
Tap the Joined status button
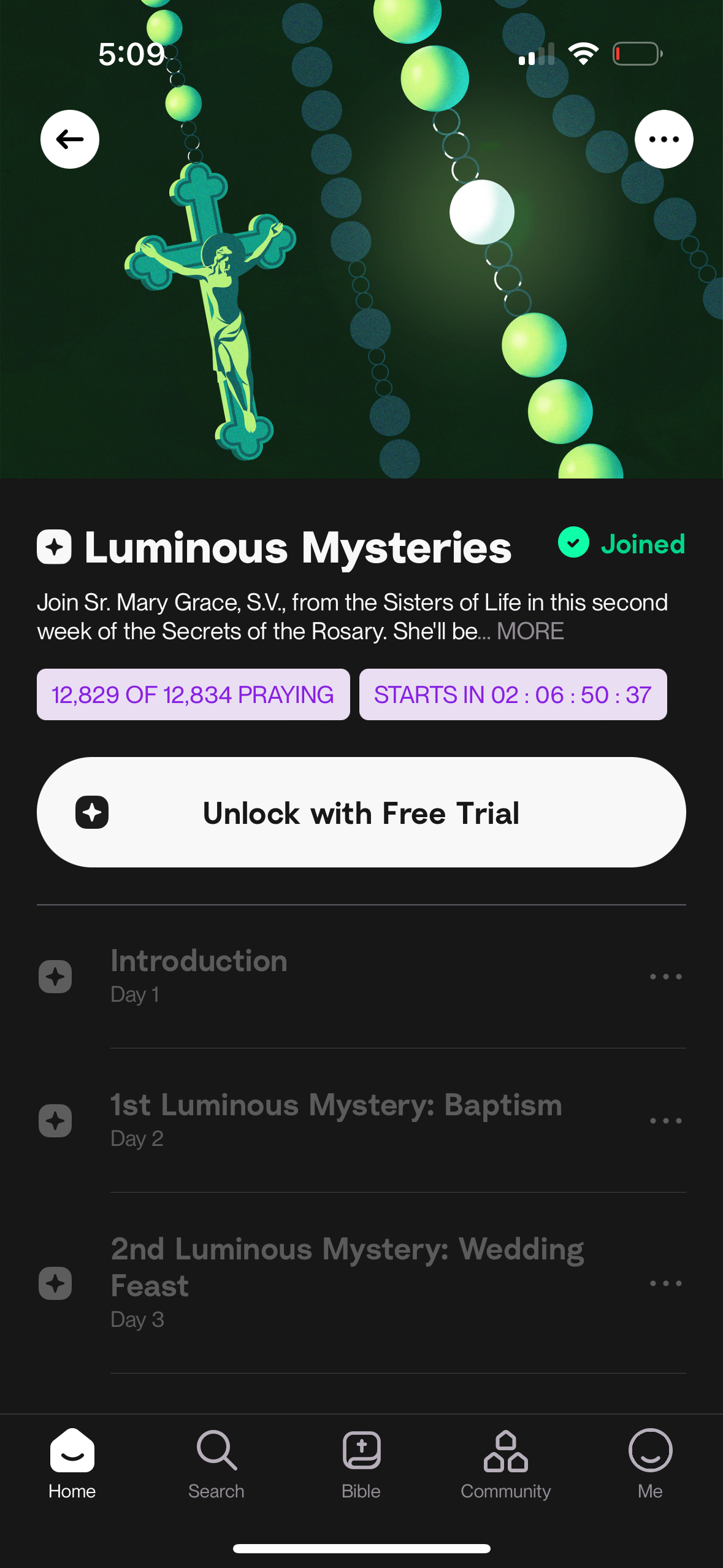621,544
